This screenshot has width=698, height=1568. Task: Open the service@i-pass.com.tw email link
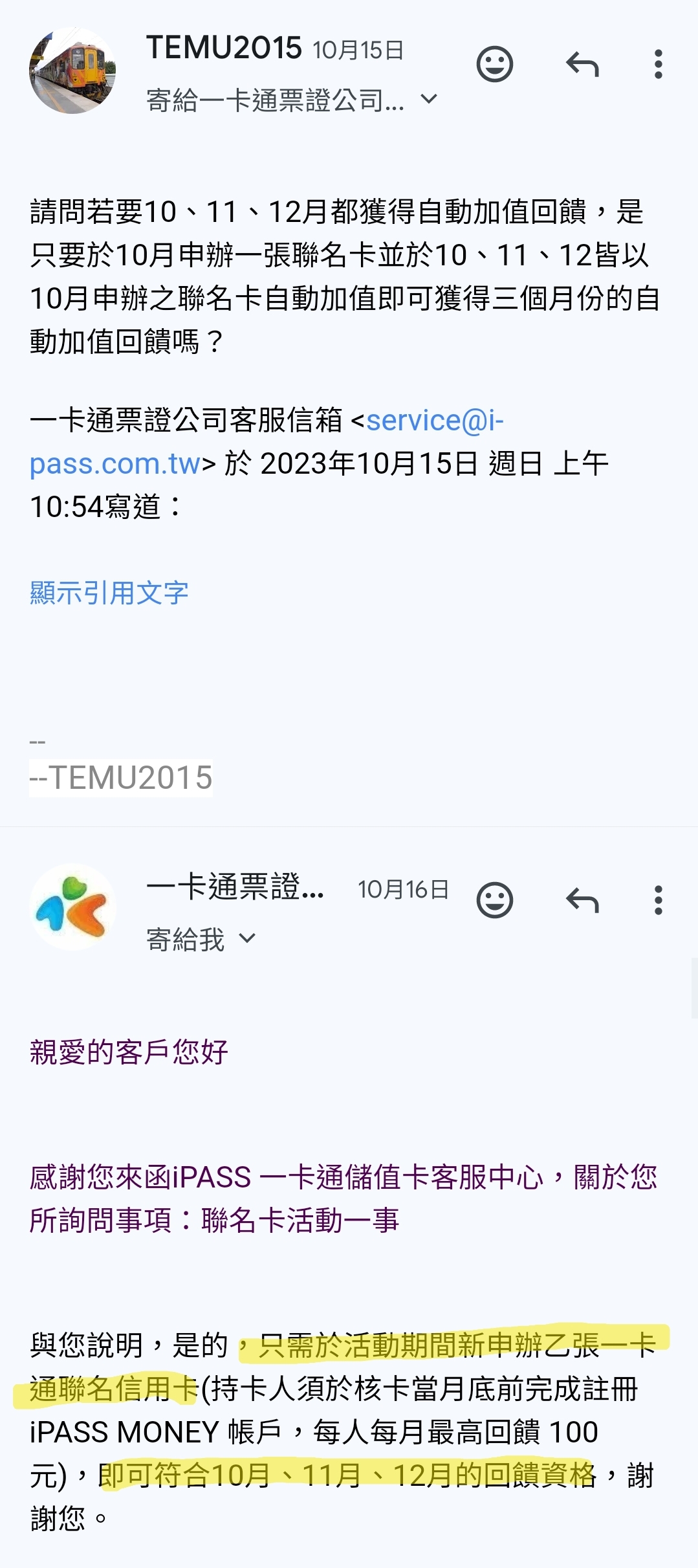pyautogui.click(x=267, y=442)
